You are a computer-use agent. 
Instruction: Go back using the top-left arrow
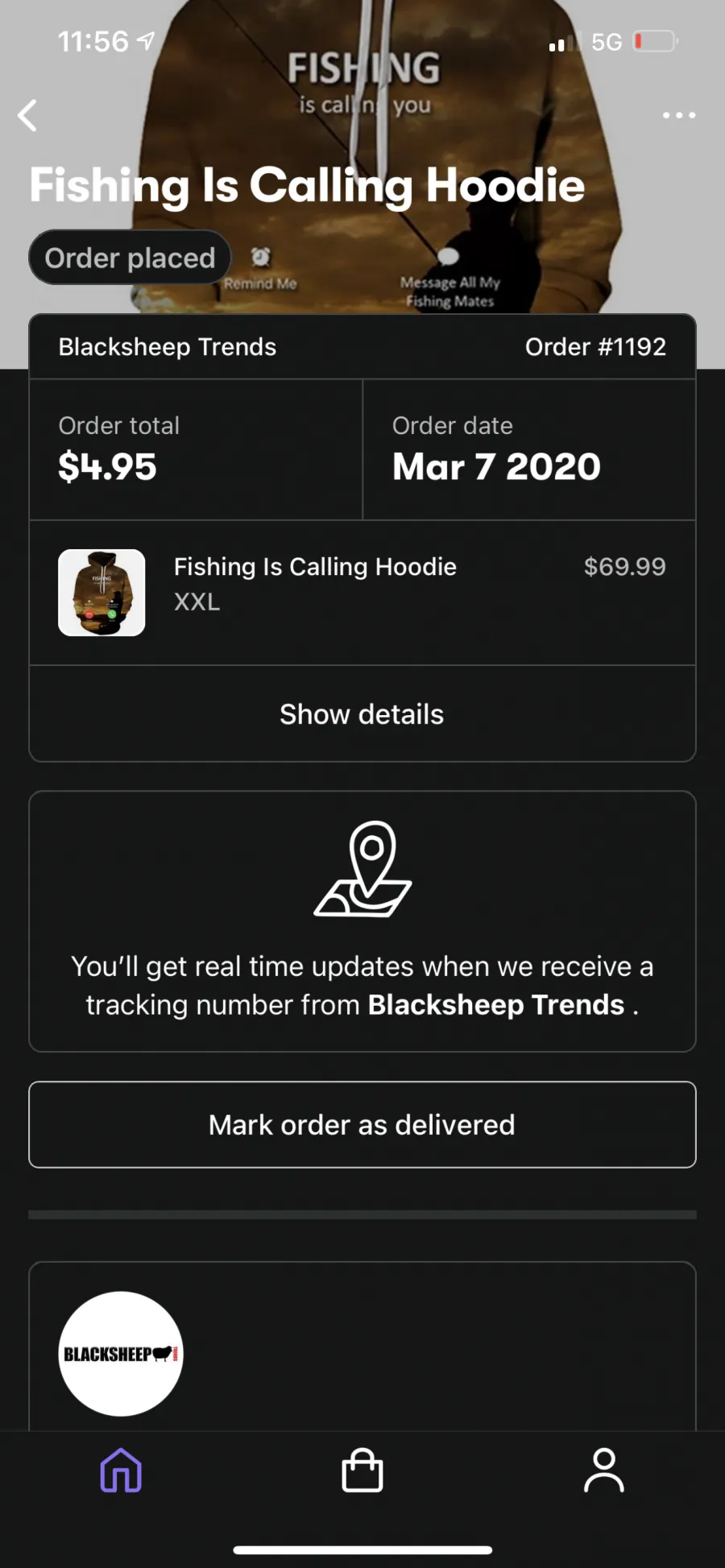[x=27, y=115]
